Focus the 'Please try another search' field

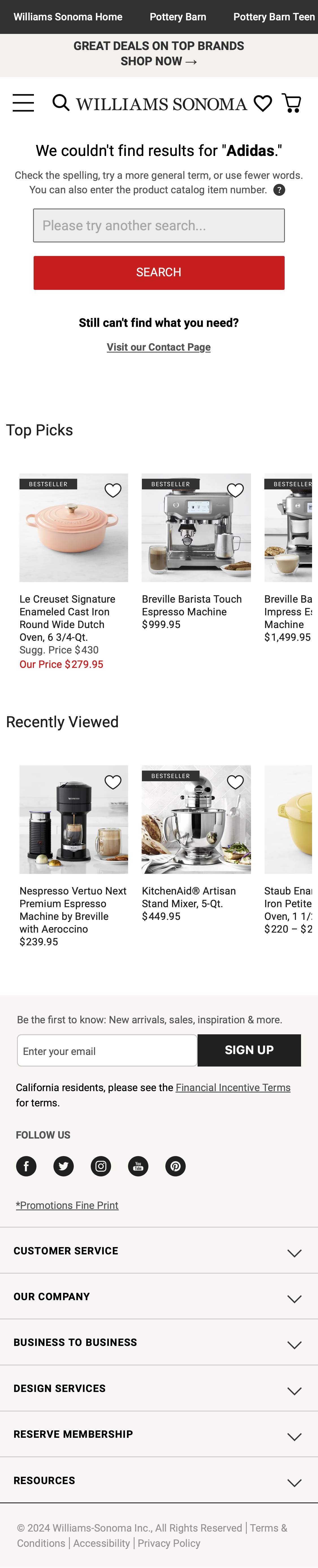pos(158,225)
